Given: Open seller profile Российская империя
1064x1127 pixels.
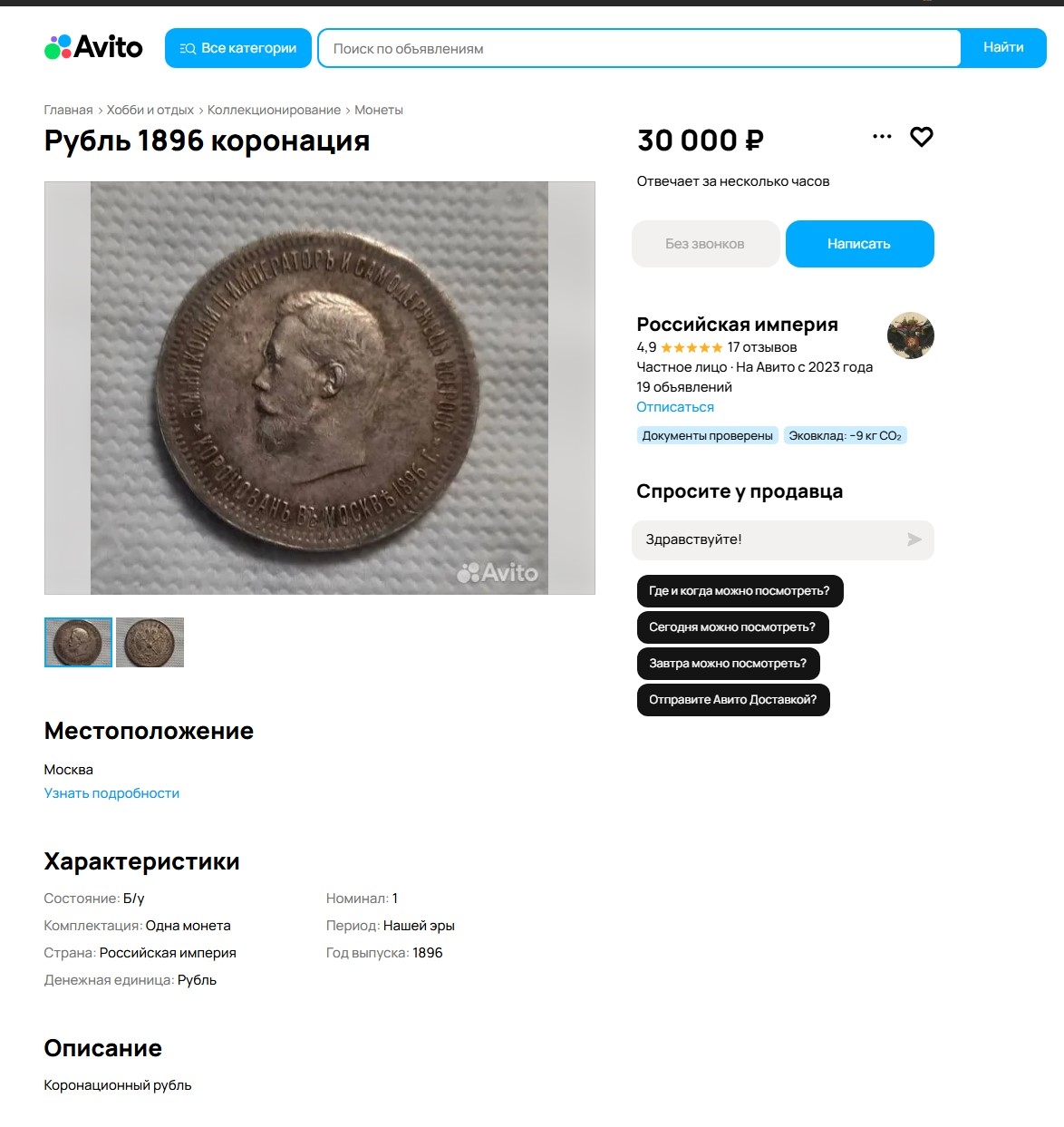Looking at the screenshot, I should (x=737, y=325).
